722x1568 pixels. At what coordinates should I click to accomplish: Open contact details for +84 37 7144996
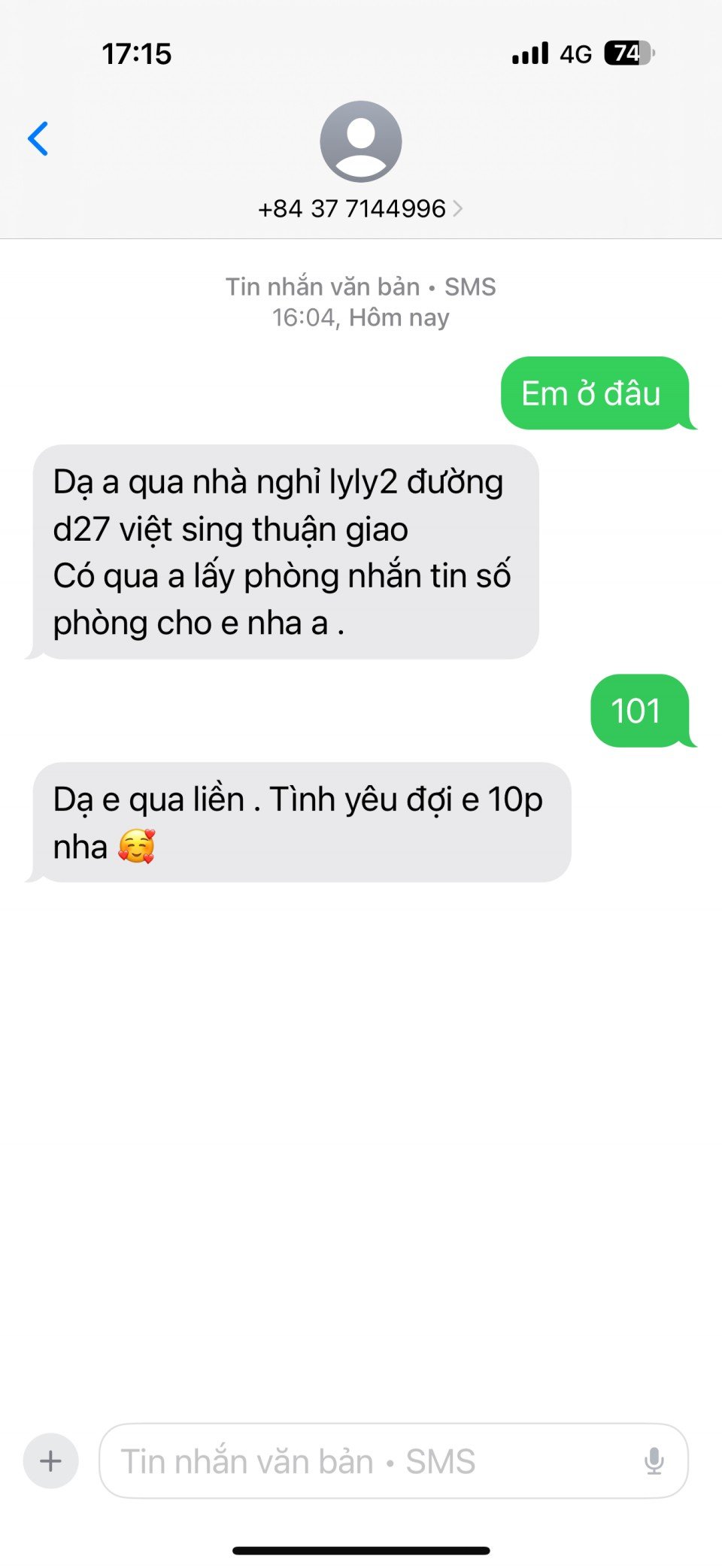click(x=360, y=208)
